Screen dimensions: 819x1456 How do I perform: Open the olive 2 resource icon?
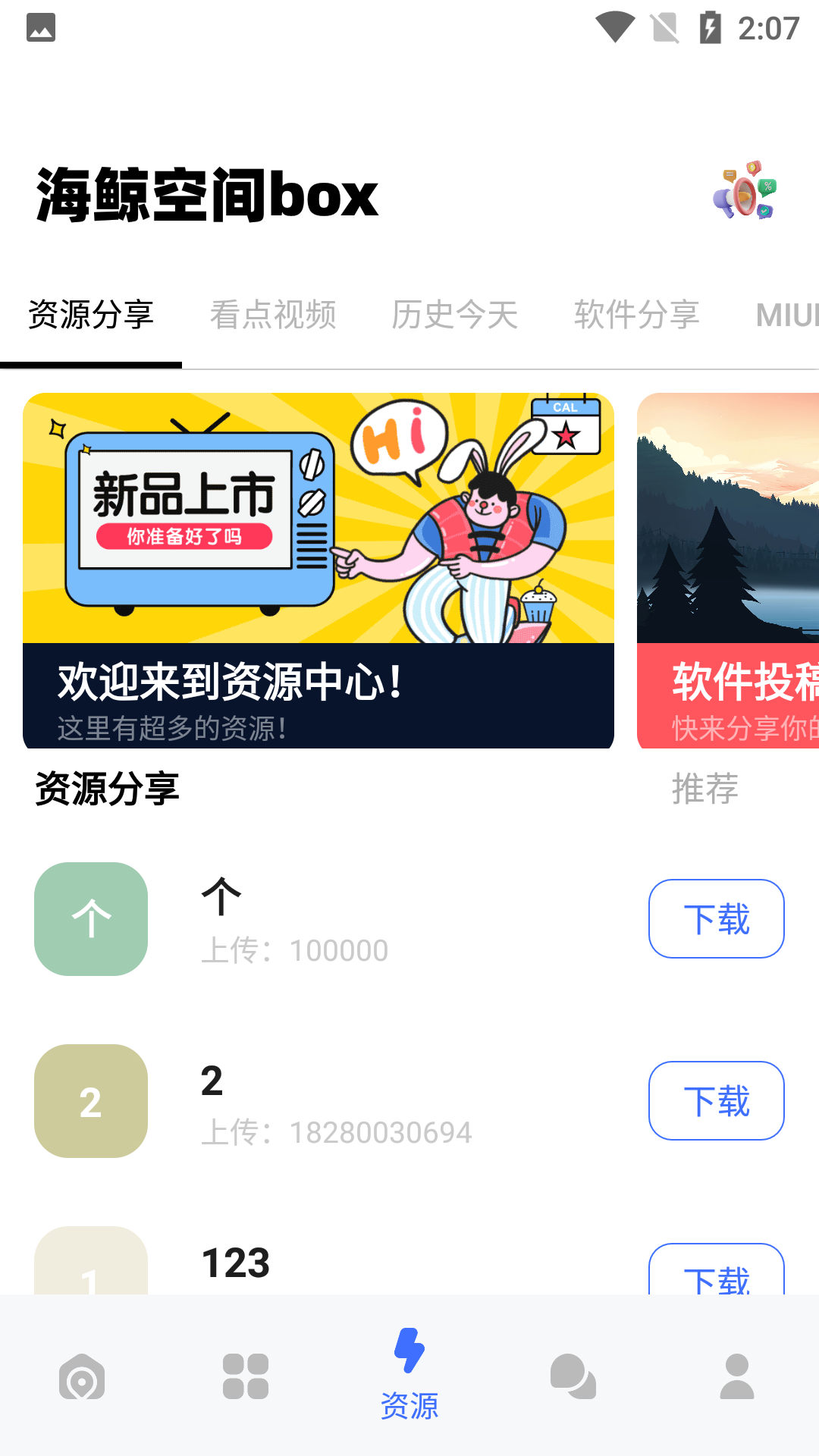pos(90,1101)
